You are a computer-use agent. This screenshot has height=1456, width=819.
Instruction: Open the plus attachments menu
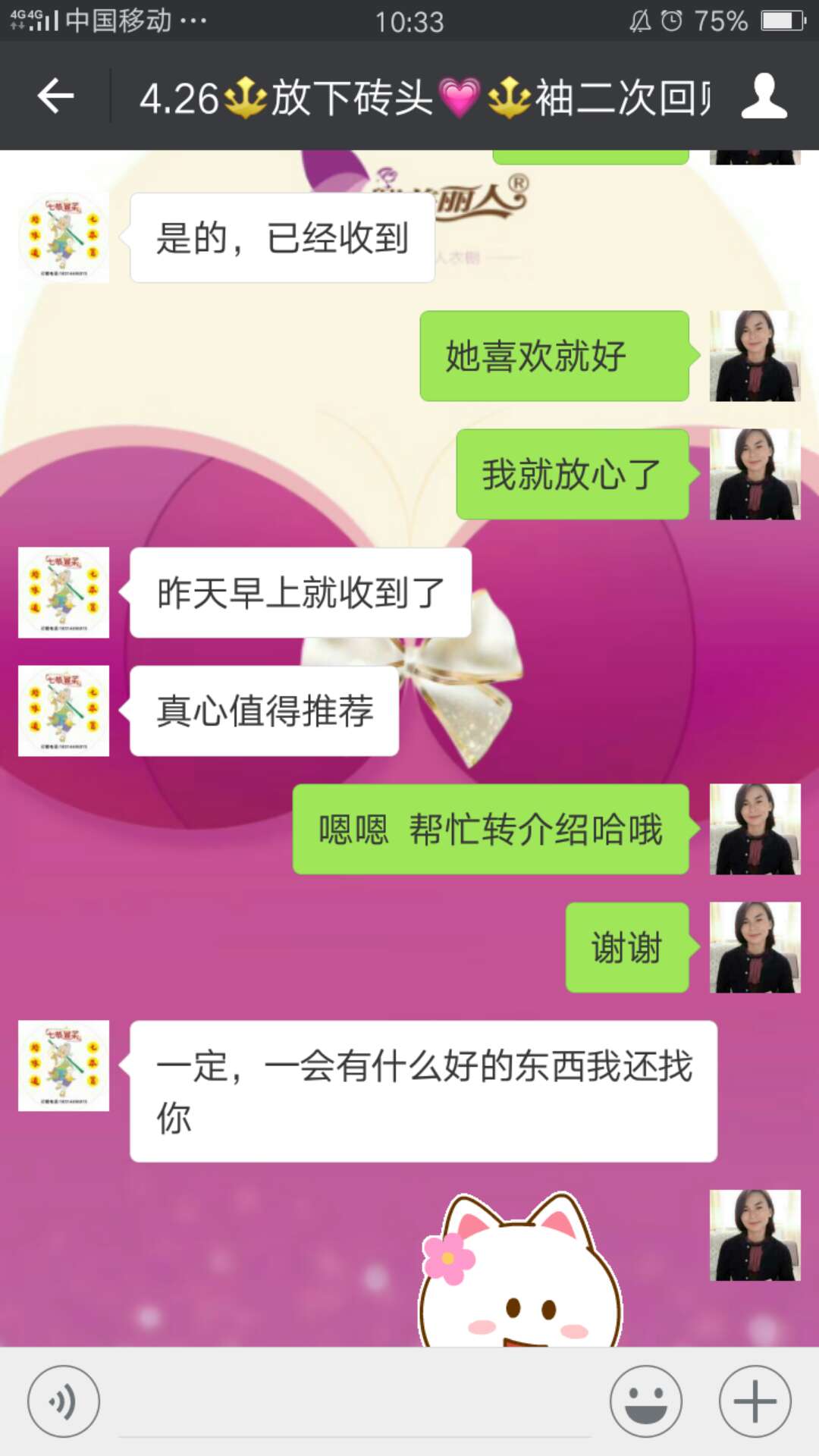point(755,1401)
